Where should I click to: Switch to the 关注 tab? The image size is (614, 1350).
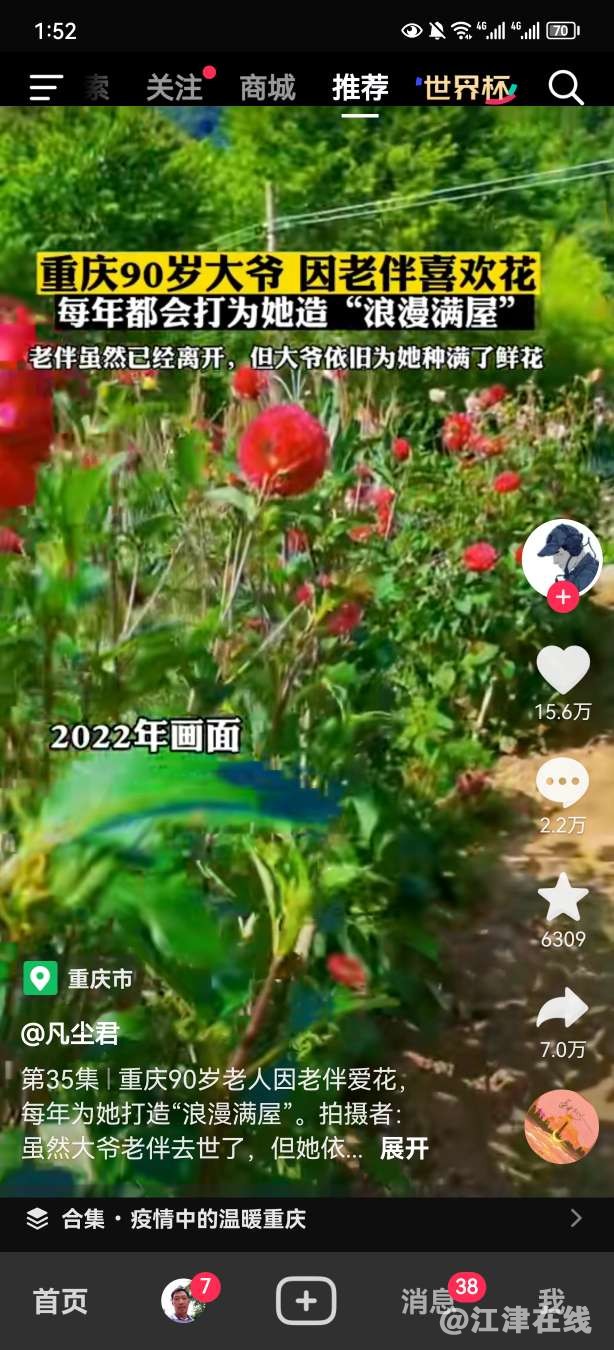click(x=175, y=88)
